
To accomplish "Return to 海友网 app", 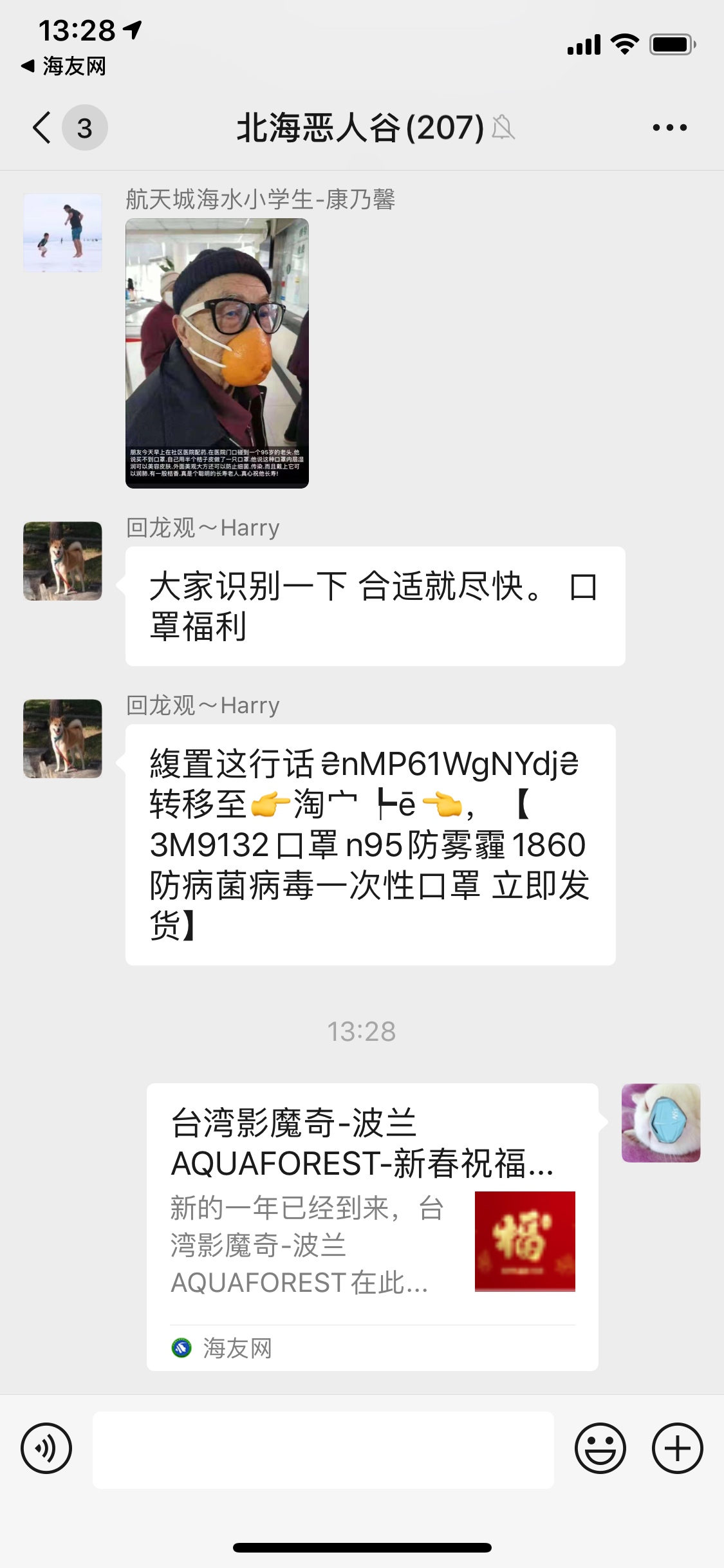I will click(64, 66).
